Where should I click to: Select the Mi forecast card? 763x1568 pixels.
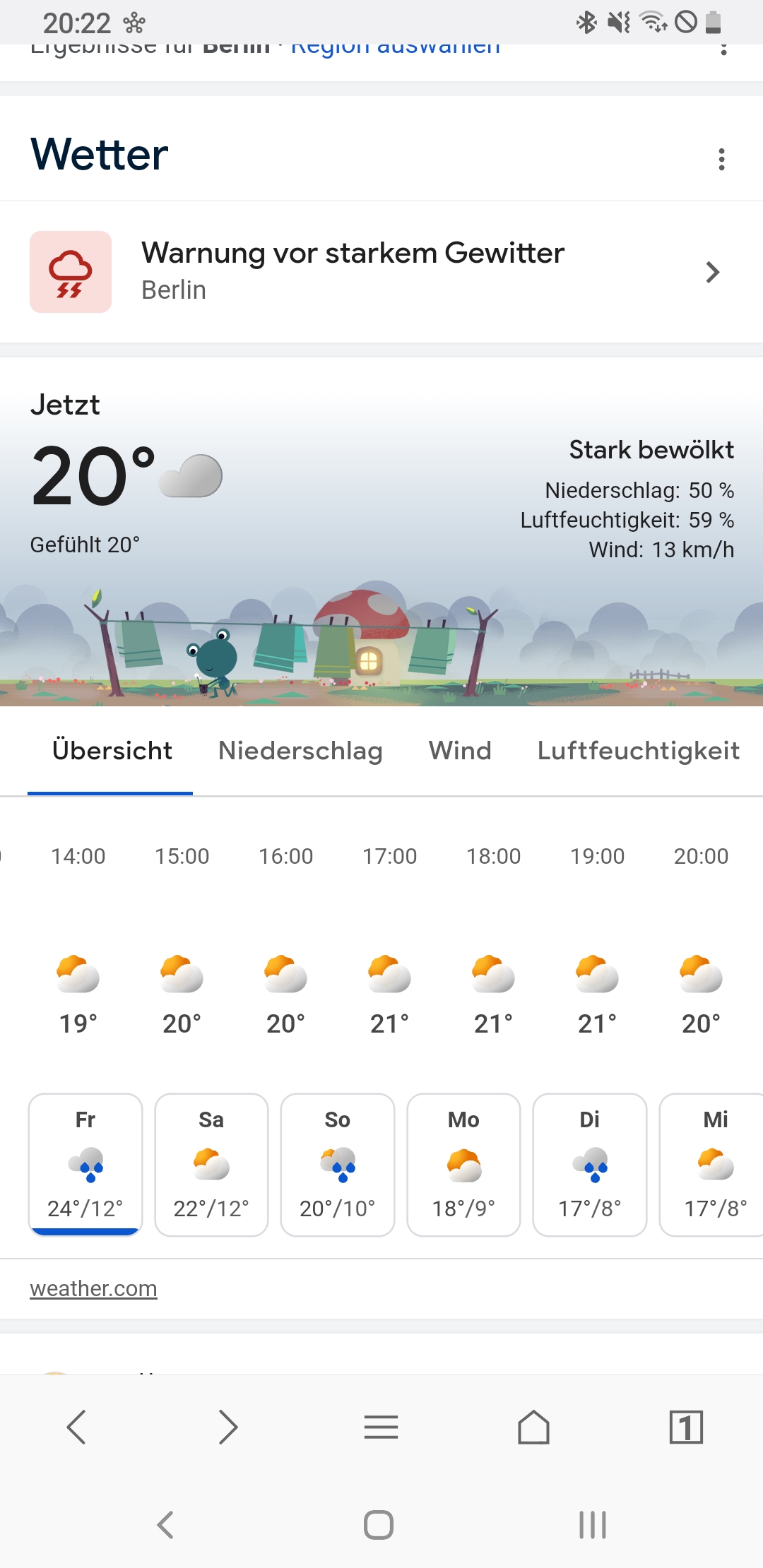coord(712,1165)
